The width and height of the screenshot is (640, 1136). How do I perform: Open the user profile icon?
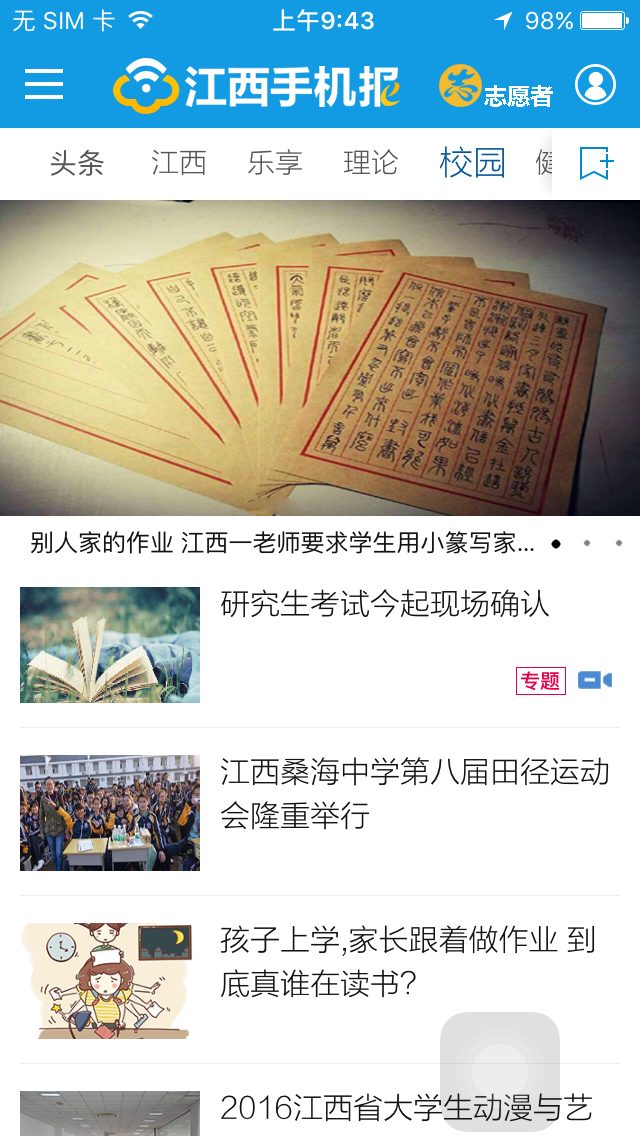click(x=595, y=85)
